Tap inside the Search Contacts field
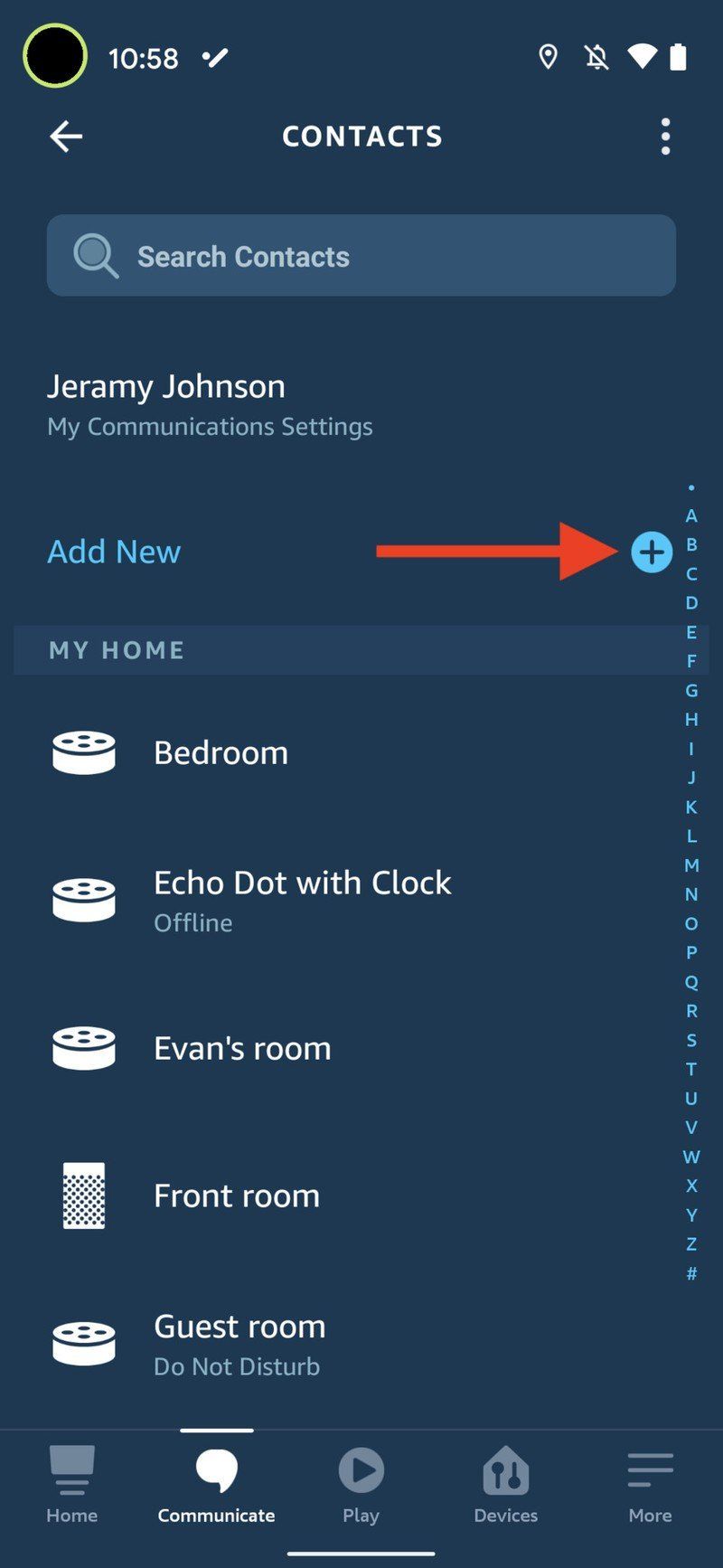 (x=361, y=256)
